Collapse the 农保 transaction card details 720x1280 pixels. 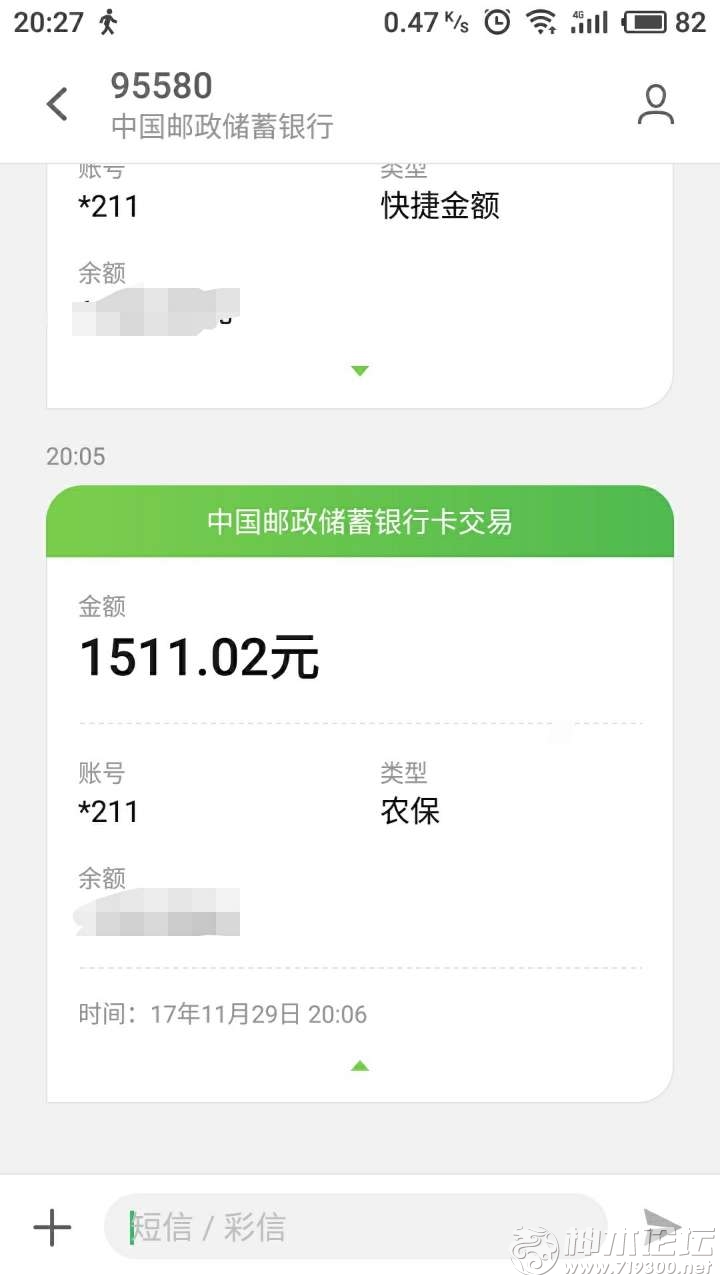pyautogui.click(x=360, y=1066)
